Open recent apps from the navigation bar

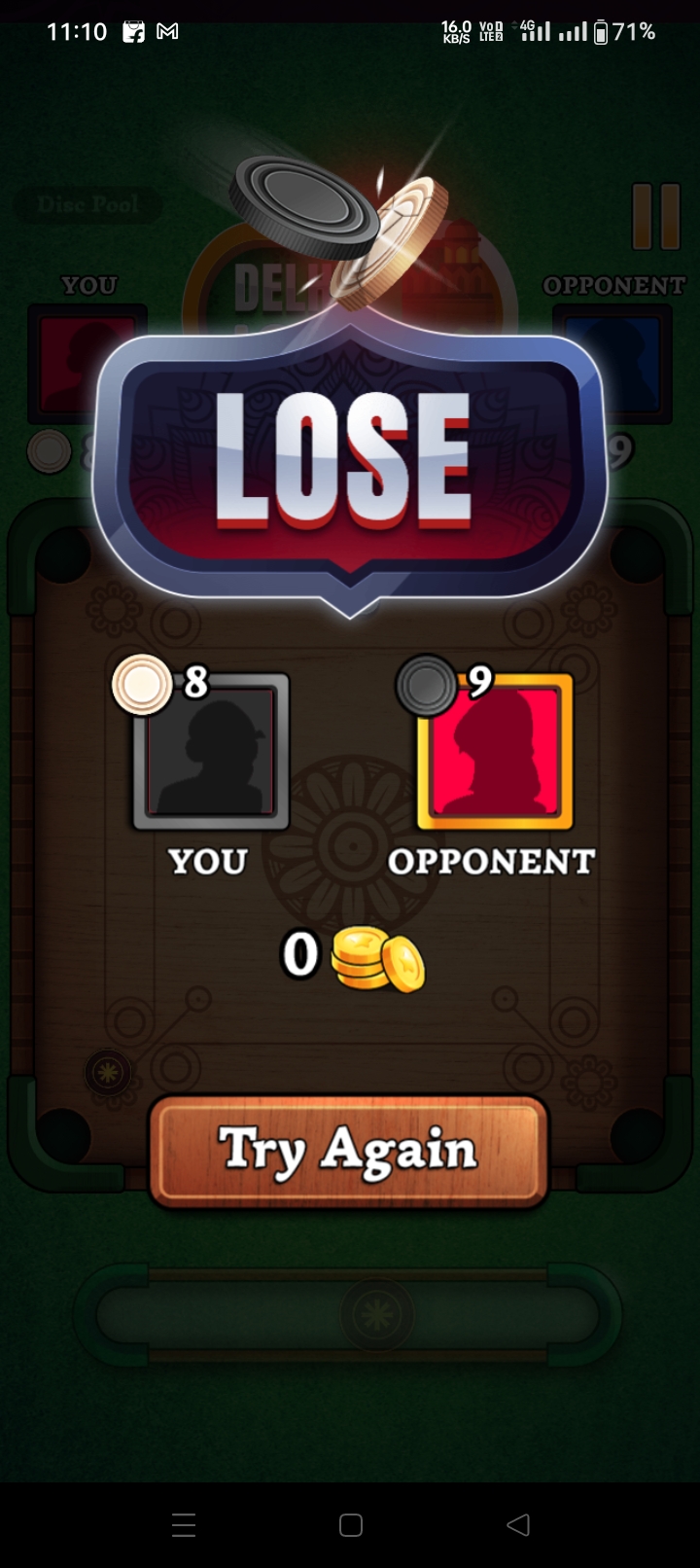tap(184, 1524)
